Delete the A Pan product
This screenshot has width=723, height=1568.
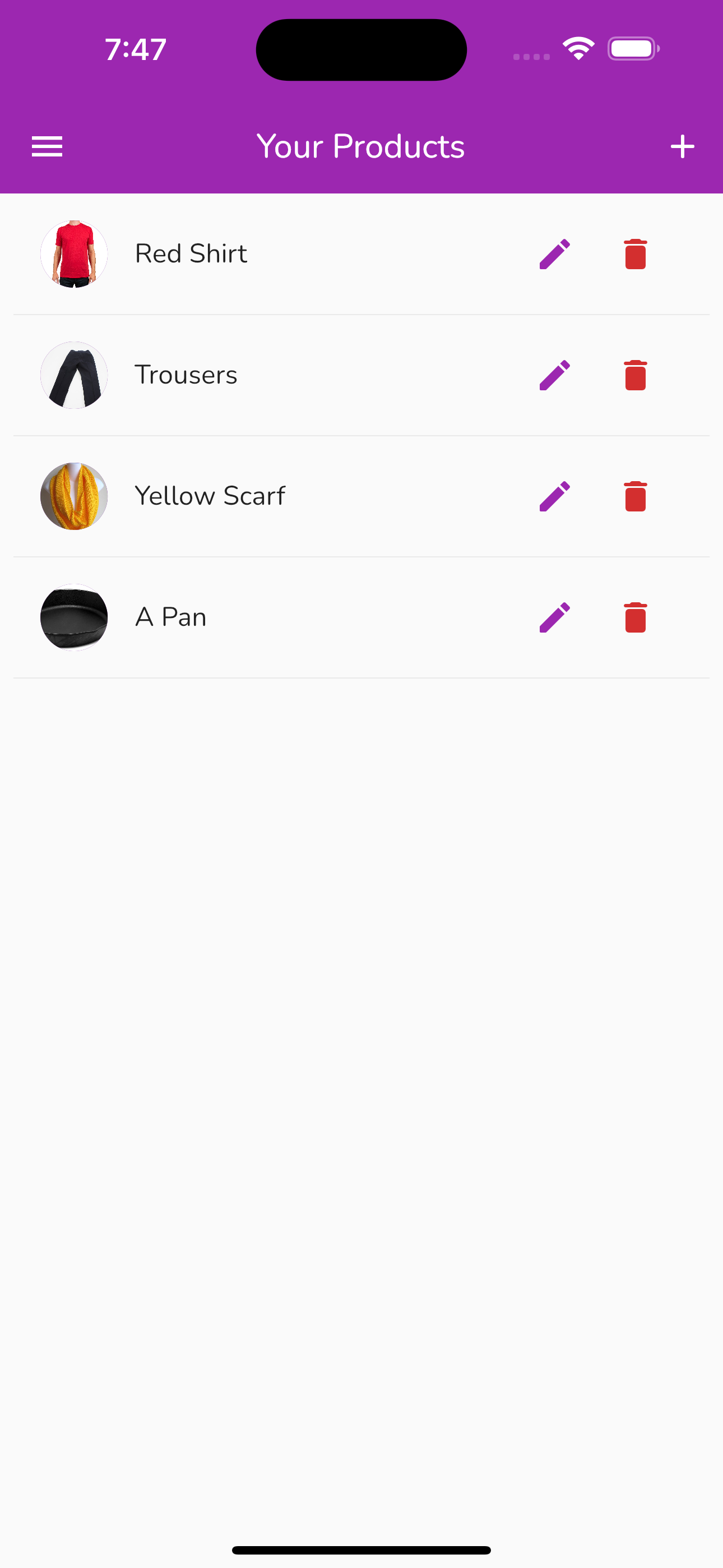tap(636, 617)
